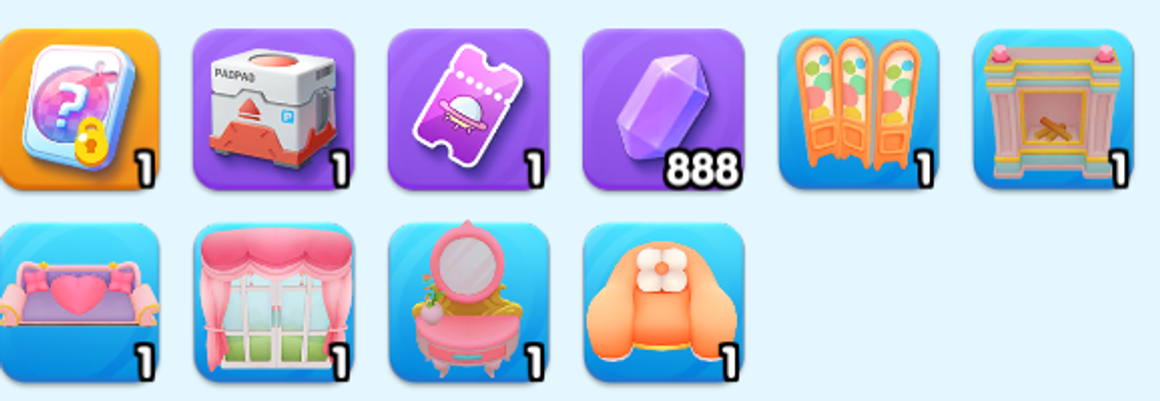Open the pink vanity mirror item
The width and height of the screenshot is (1160, 401).
(468, 302)
